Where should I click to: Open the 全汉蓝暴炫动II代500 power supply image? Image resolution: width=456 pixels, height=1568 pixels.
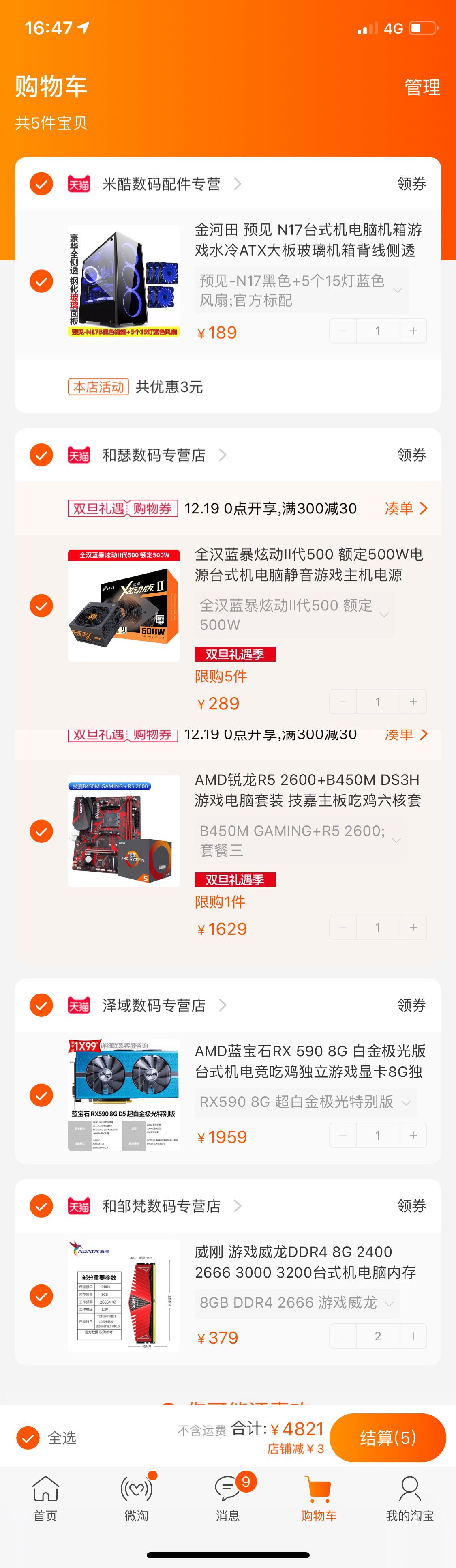click(124, 605)
